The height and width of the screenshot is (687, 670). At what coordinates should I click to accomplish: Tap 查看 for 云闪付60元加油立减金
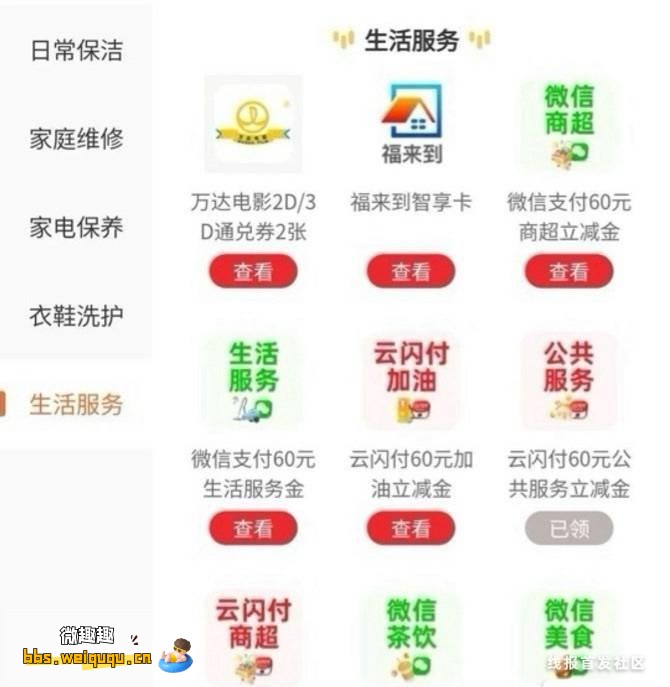click(x=410, y=528)
